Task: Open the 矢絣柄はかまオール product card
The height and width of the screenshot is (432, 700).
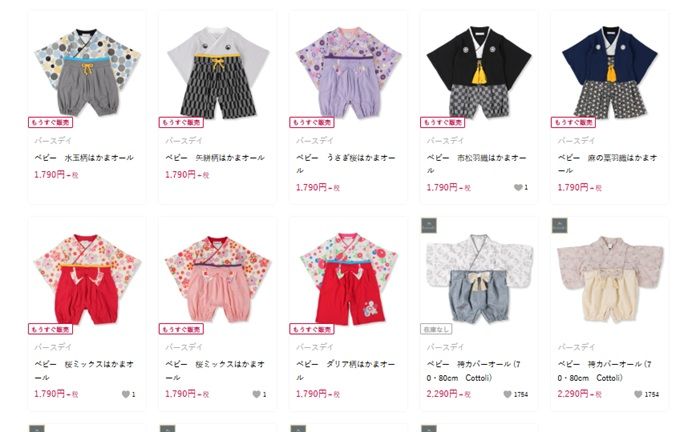Action: [218, 72]
